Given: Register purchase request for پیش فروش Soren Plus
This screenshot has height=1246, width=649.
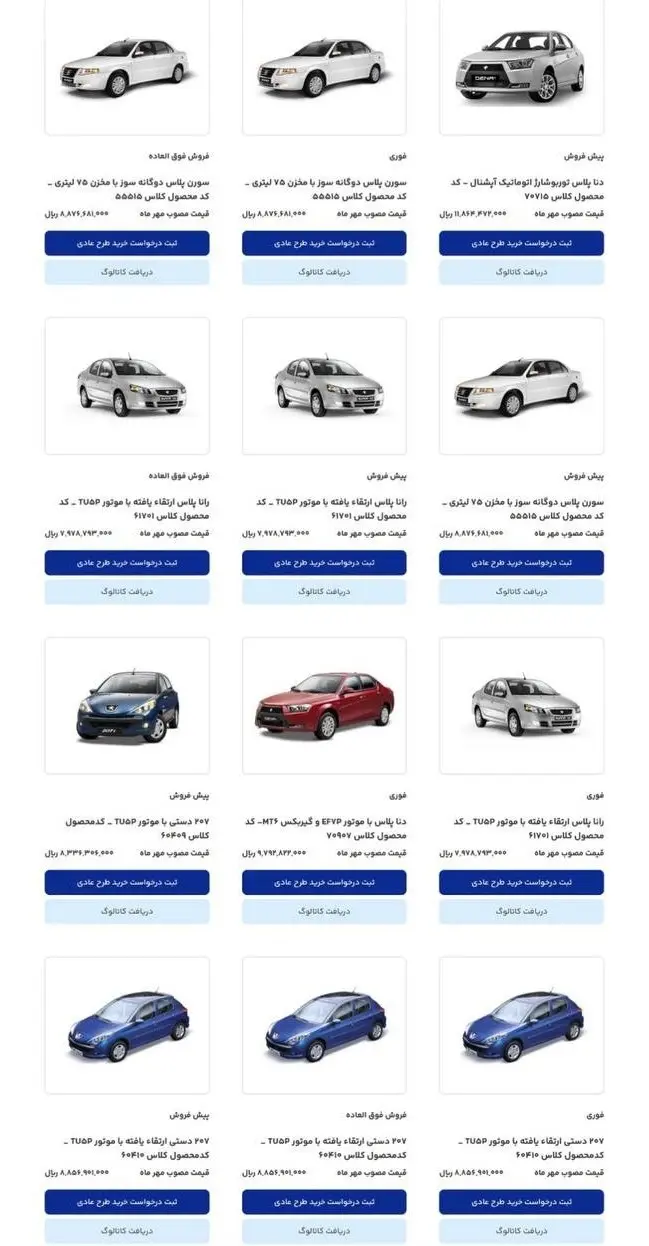Looking at the screenshot, I should pyautogui.click(x=521, y=562).
